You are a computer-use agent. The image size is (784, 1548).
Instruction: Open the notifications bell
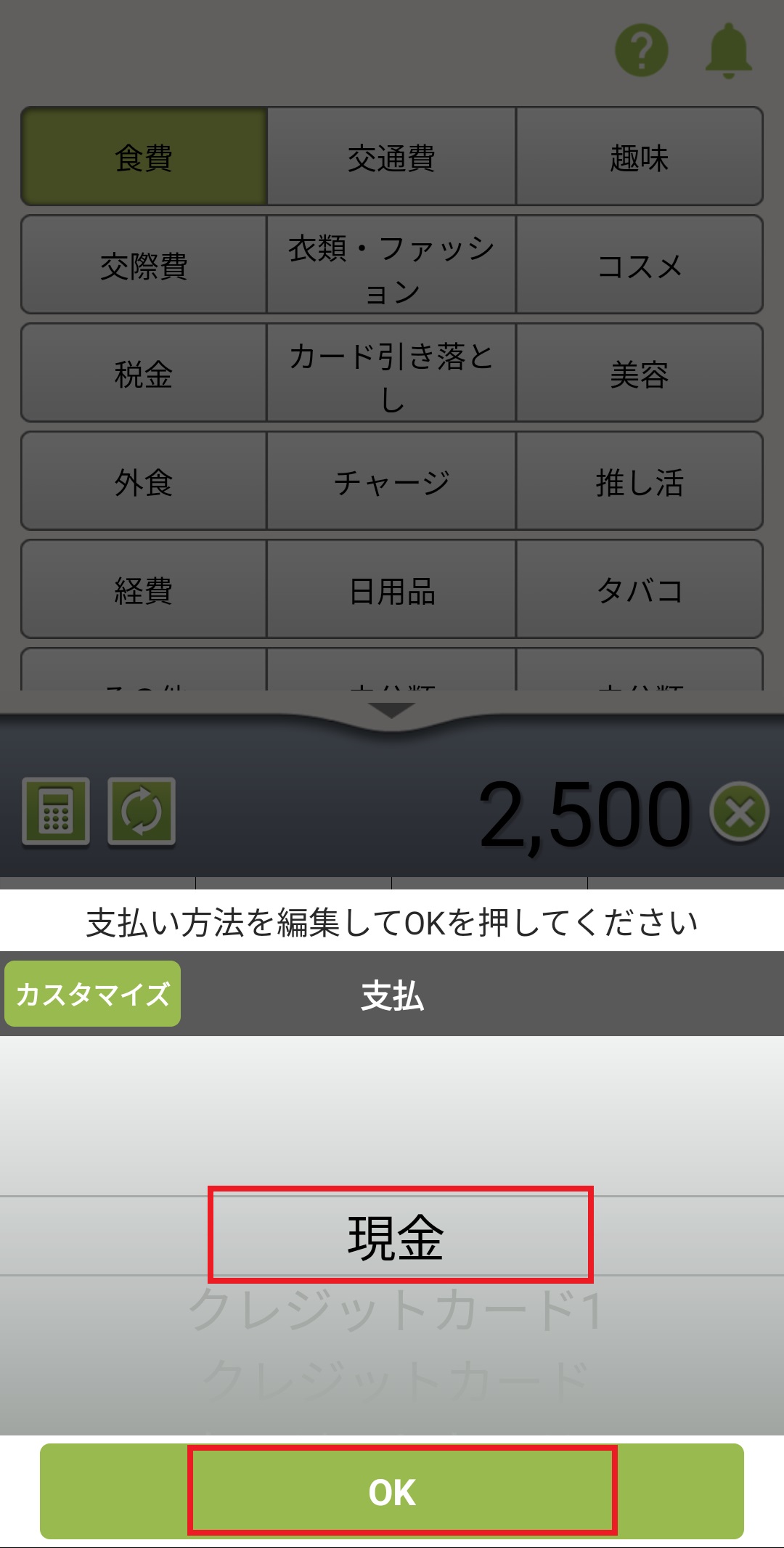(728, 50)
